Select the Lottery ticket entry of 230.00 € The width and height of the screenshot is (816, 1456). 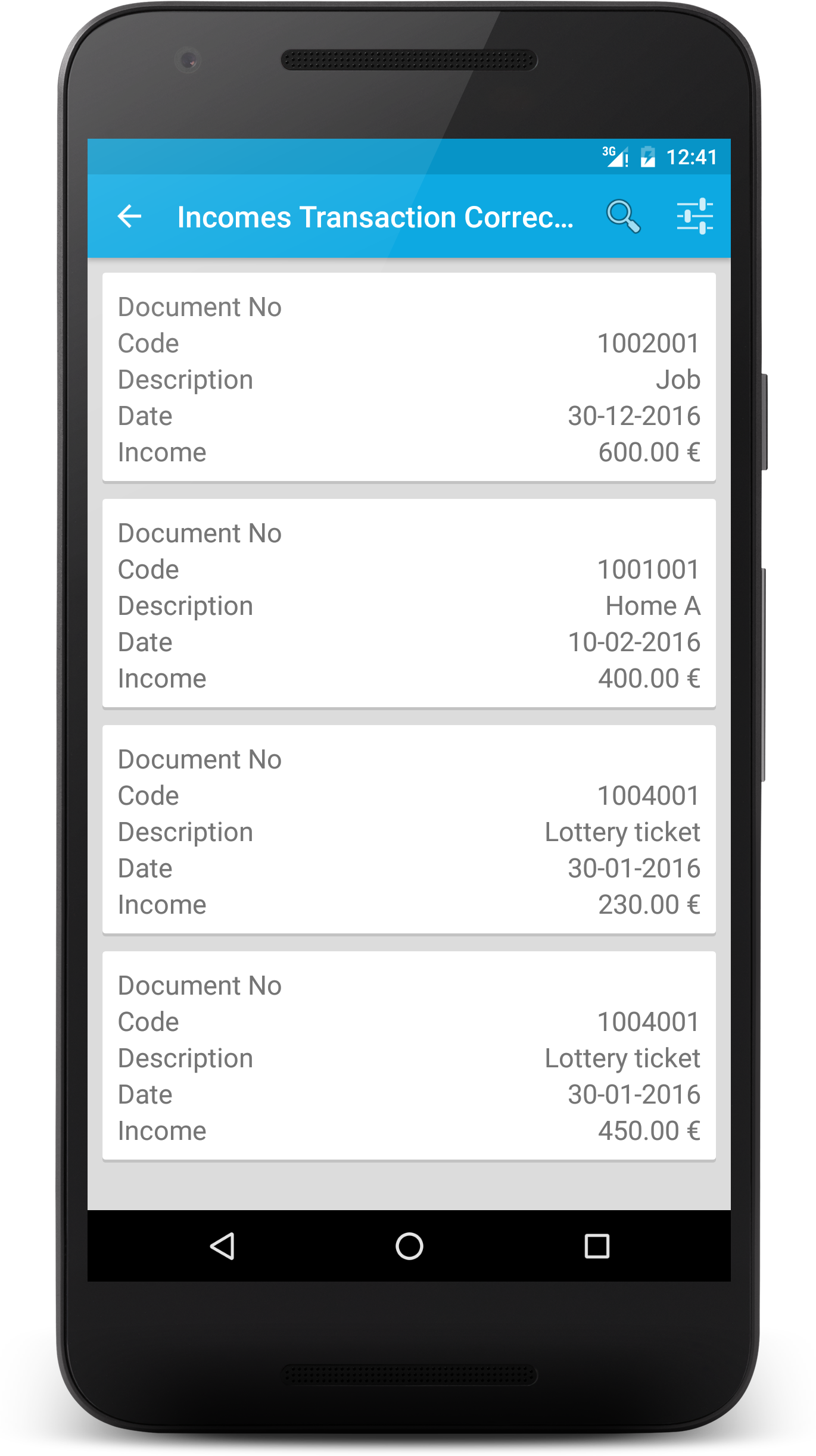(409, 830)
